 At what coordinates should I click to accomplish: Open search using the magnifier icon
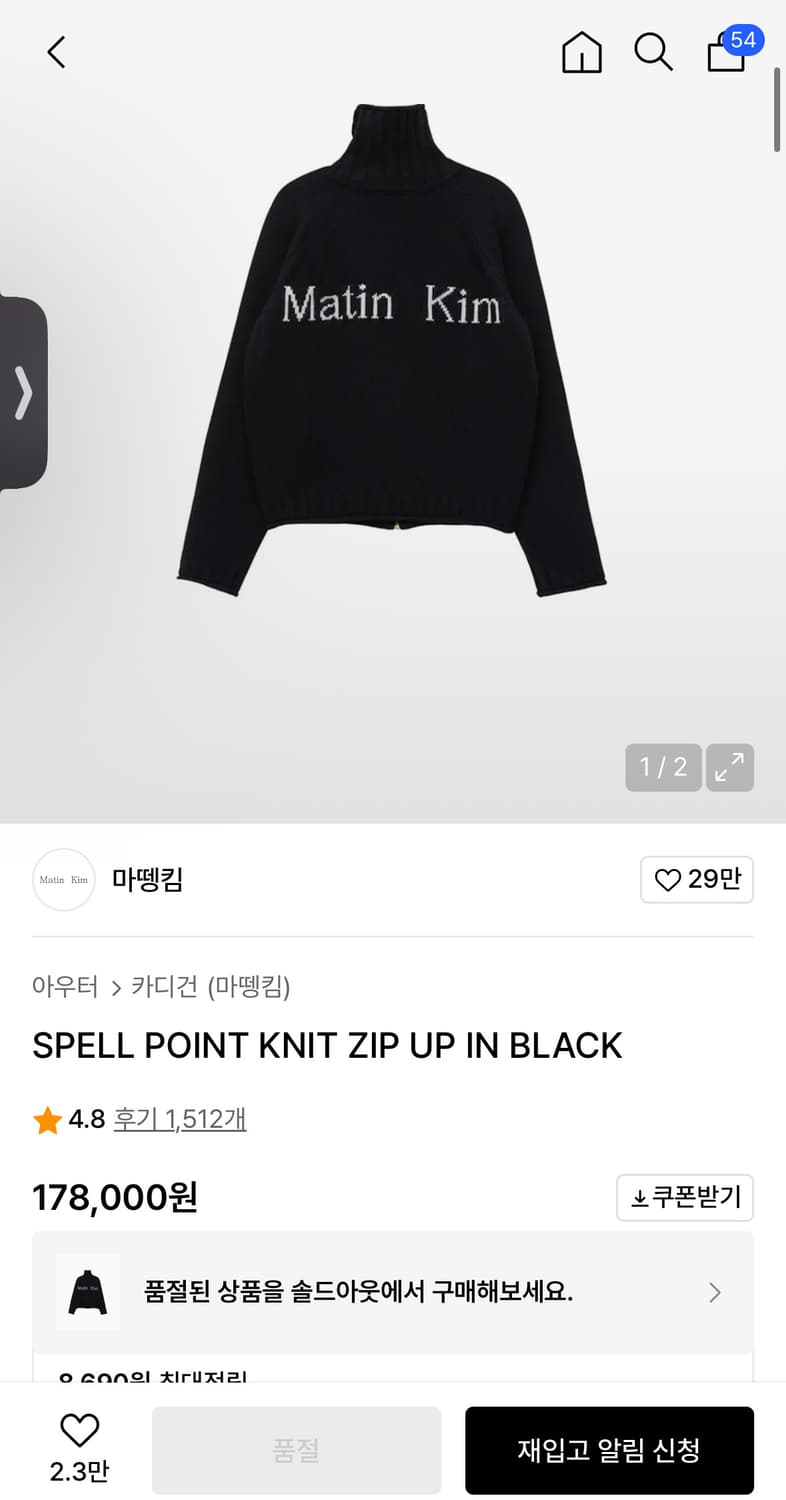[x=653, y=52]
